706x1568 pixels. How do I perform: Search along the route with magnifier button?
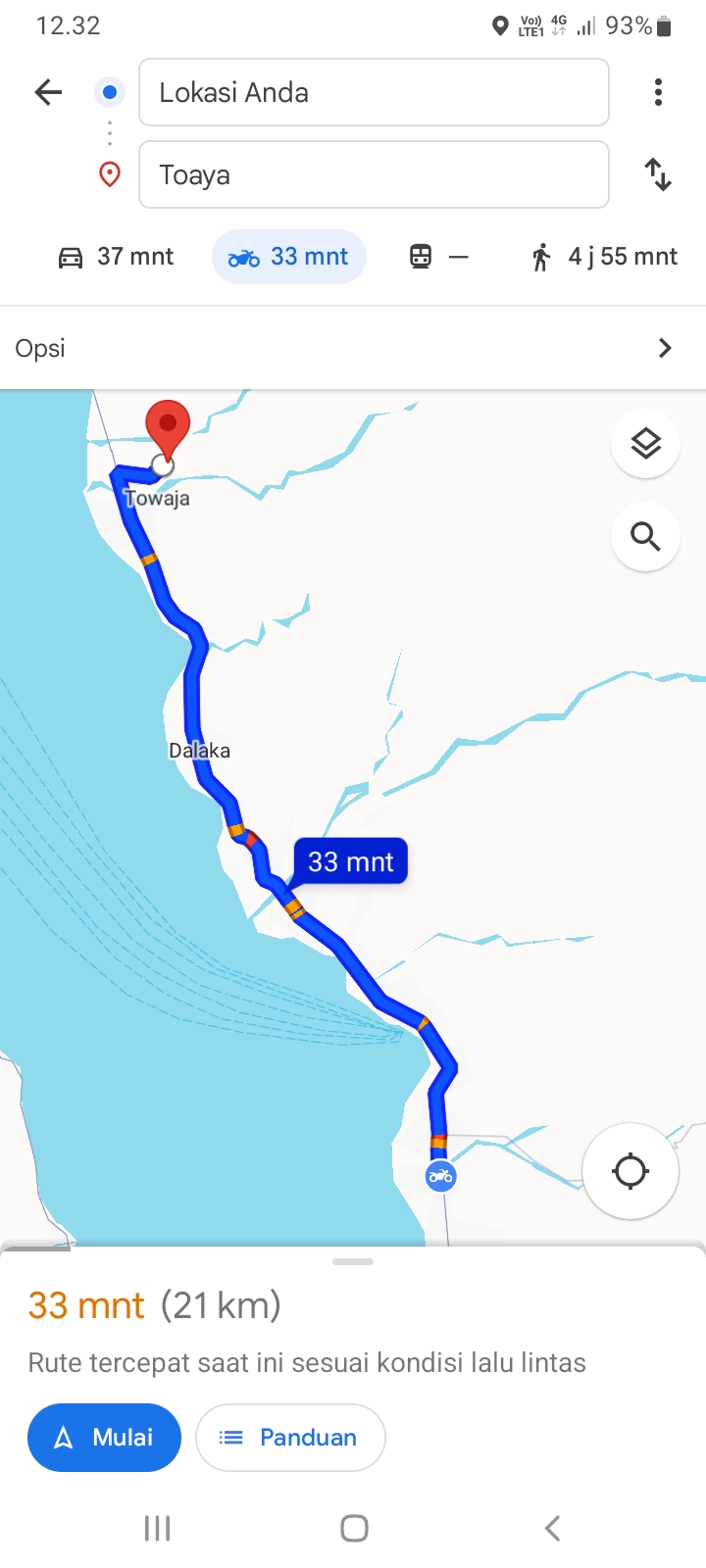click(645, 536)
